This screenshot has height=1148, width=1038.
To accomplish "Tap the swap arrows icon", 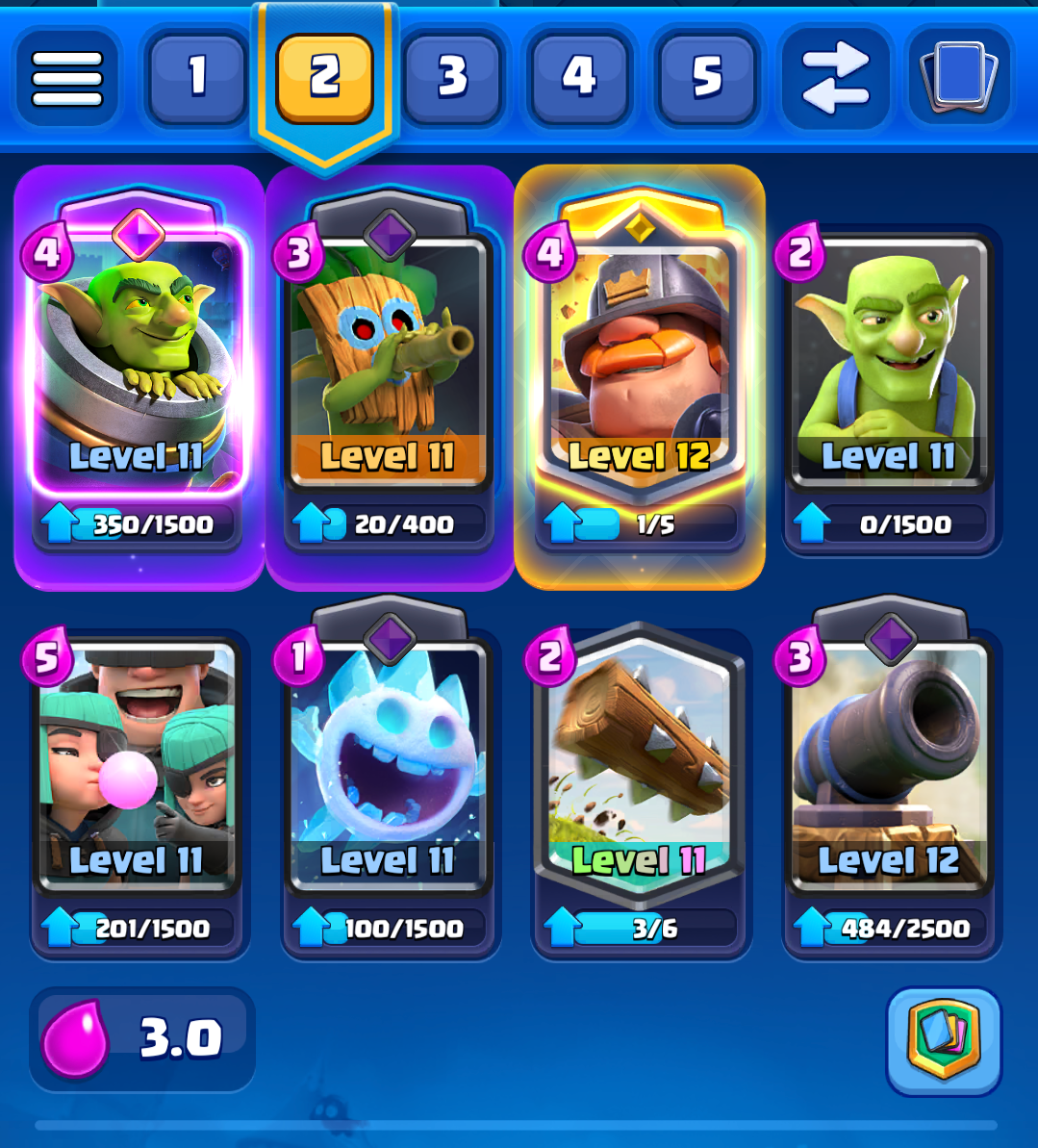I will point(835,78).
